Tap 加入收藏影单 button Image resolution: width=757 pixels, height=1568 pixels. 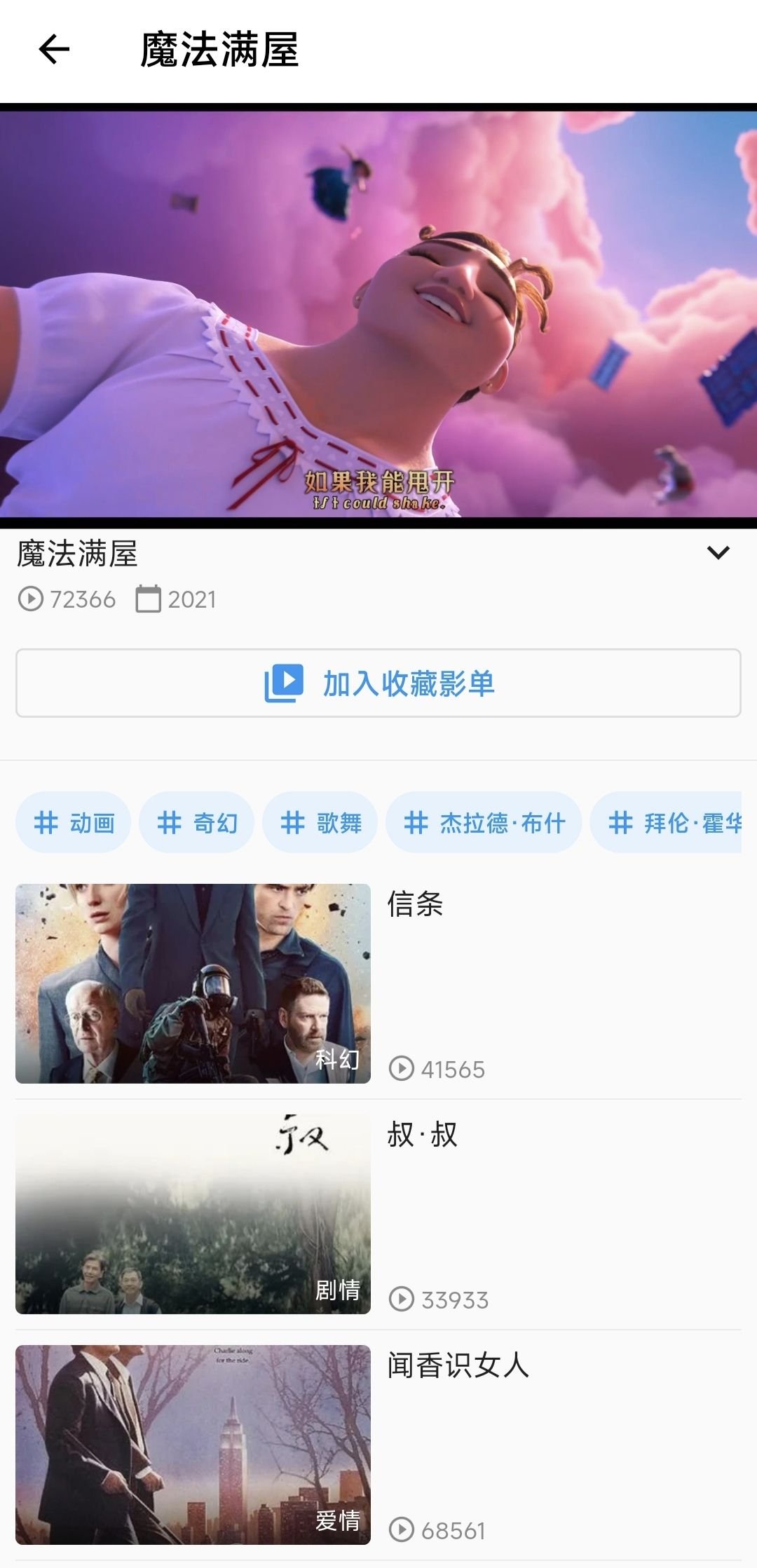click(378, 683)
